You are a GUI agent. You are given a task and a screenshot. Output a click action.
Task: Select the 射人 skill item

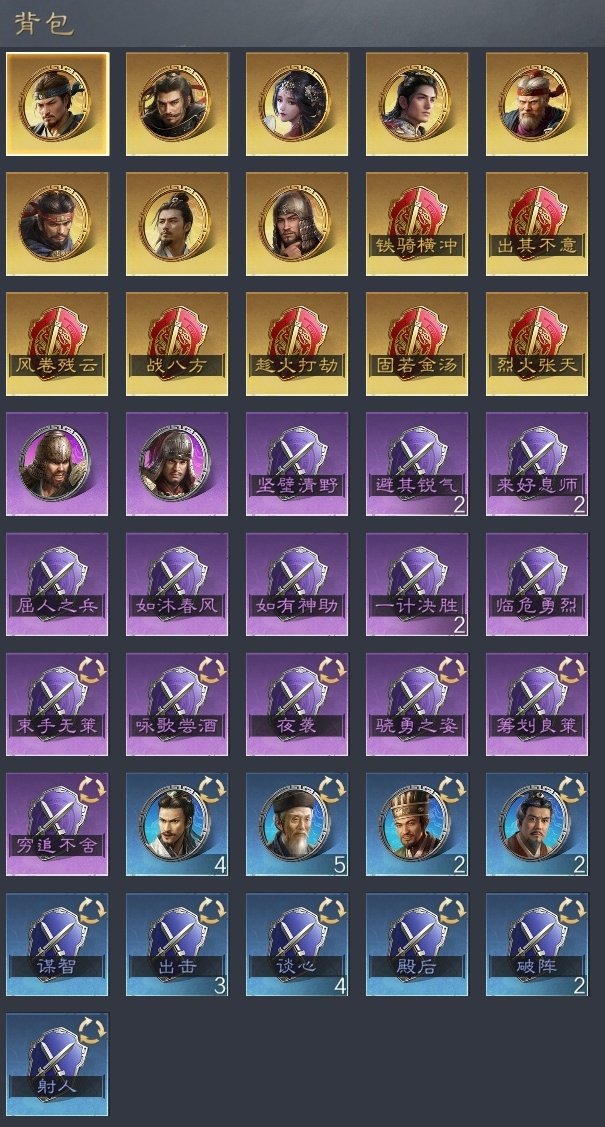click(57, 1063)
